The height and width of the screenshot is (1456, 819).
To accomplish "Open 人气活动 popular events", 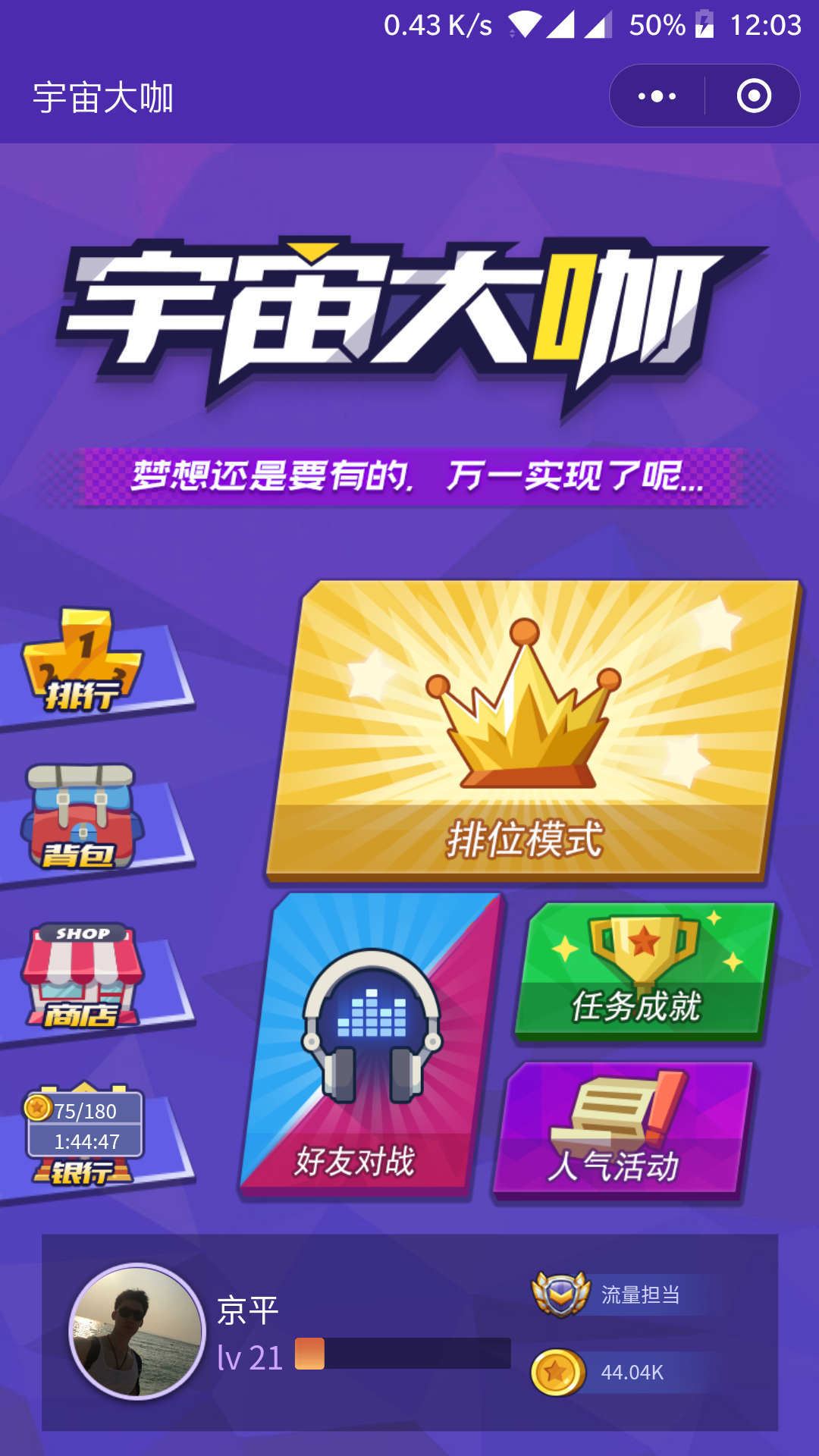I will coord(622,1130).
